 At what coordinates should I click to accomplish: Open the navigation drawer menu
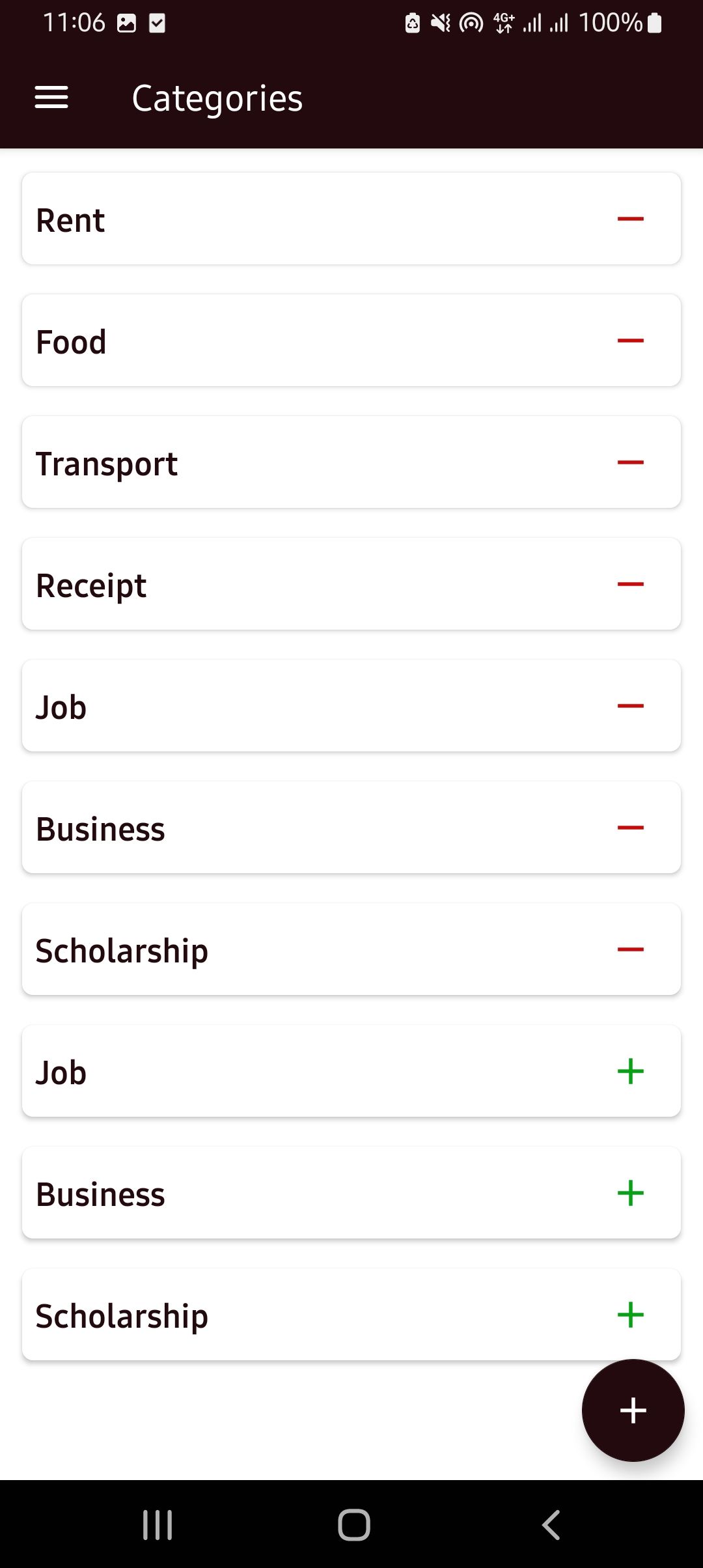51,98
